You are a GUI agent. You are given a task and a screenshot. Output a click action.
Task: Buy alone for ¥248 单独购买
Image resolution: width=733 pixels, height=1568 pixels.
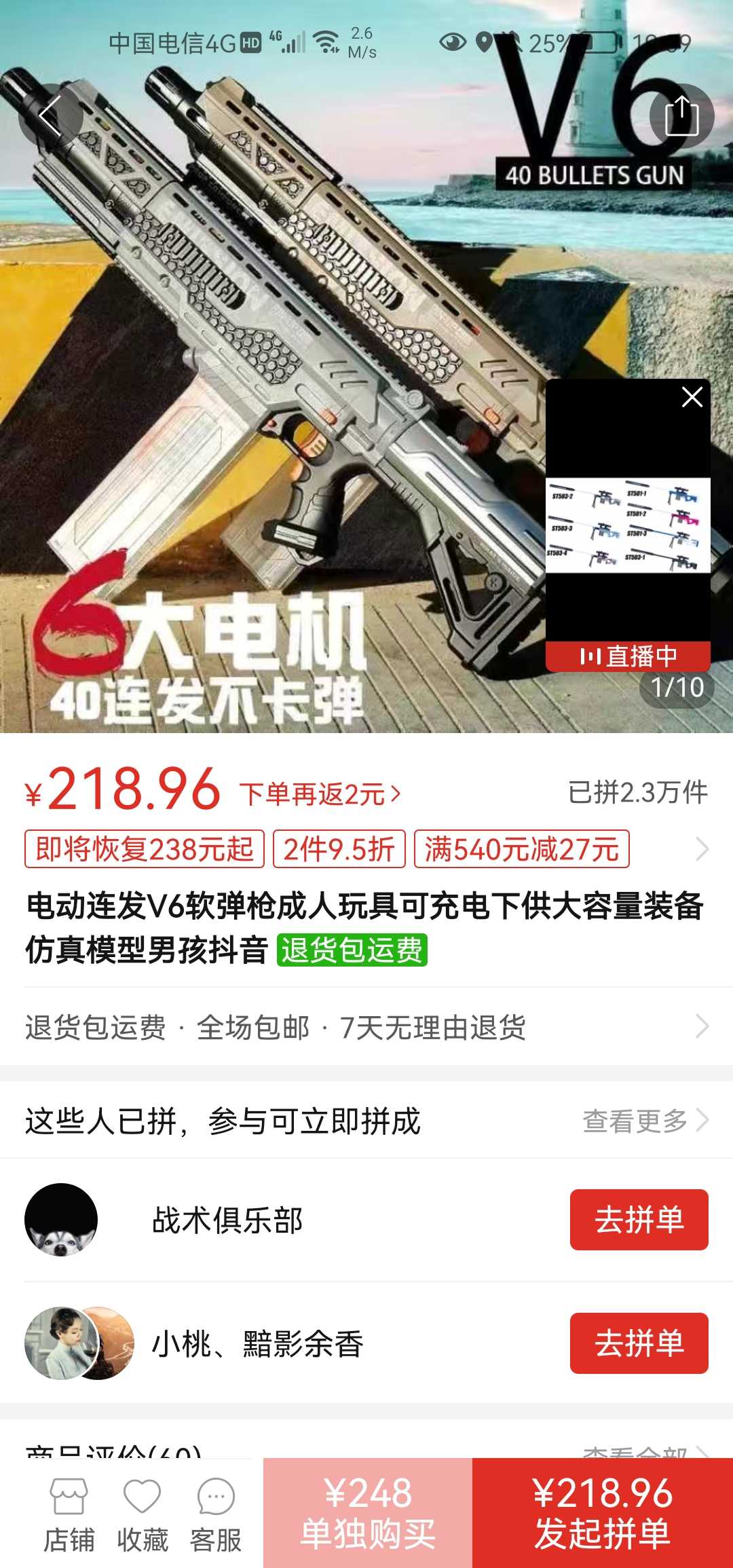(x=367, y=1514)
